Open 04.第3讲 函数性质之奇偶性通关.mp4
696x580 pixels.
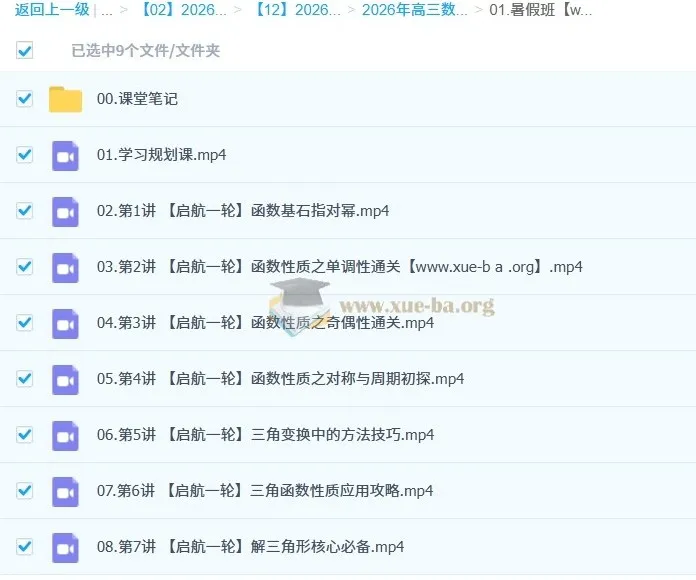(x=265, y=323)
